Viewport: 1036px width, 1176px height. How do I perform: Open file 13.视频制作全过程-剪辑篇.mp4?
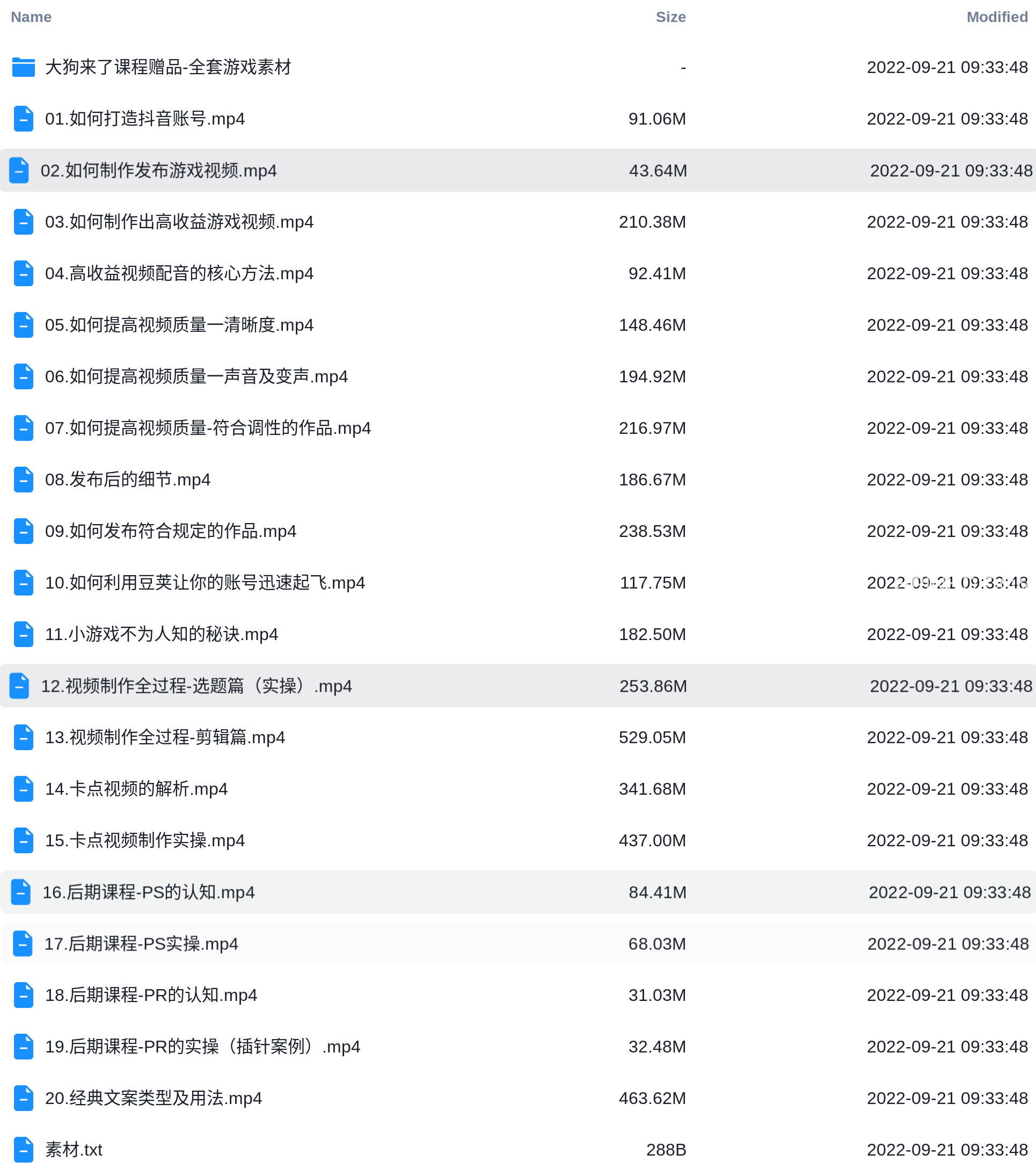(165, 737)
